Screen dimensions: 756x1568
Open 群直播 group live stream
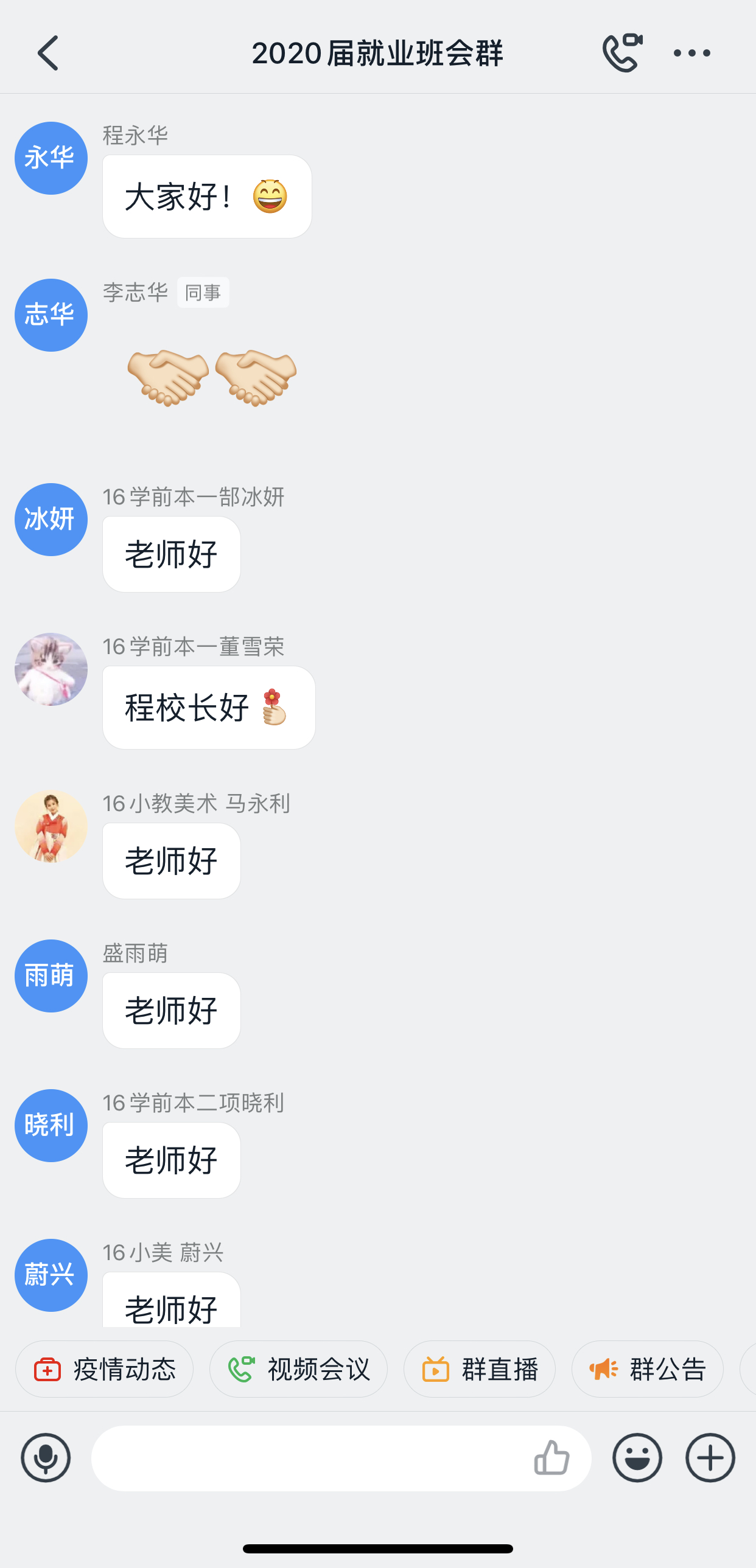(480, 1370)
